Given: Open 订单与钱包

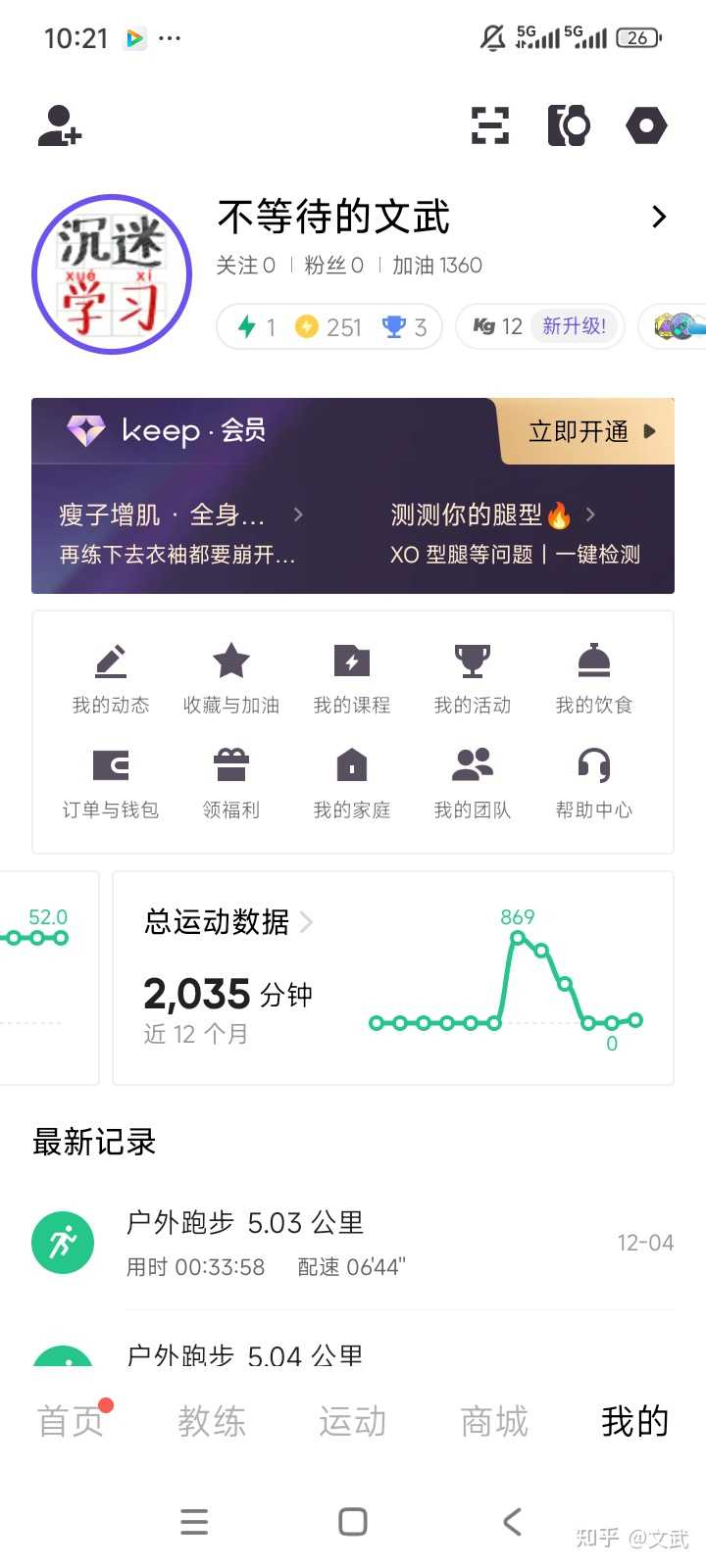Looking at the screenshot, I should [x=111, y=783].
